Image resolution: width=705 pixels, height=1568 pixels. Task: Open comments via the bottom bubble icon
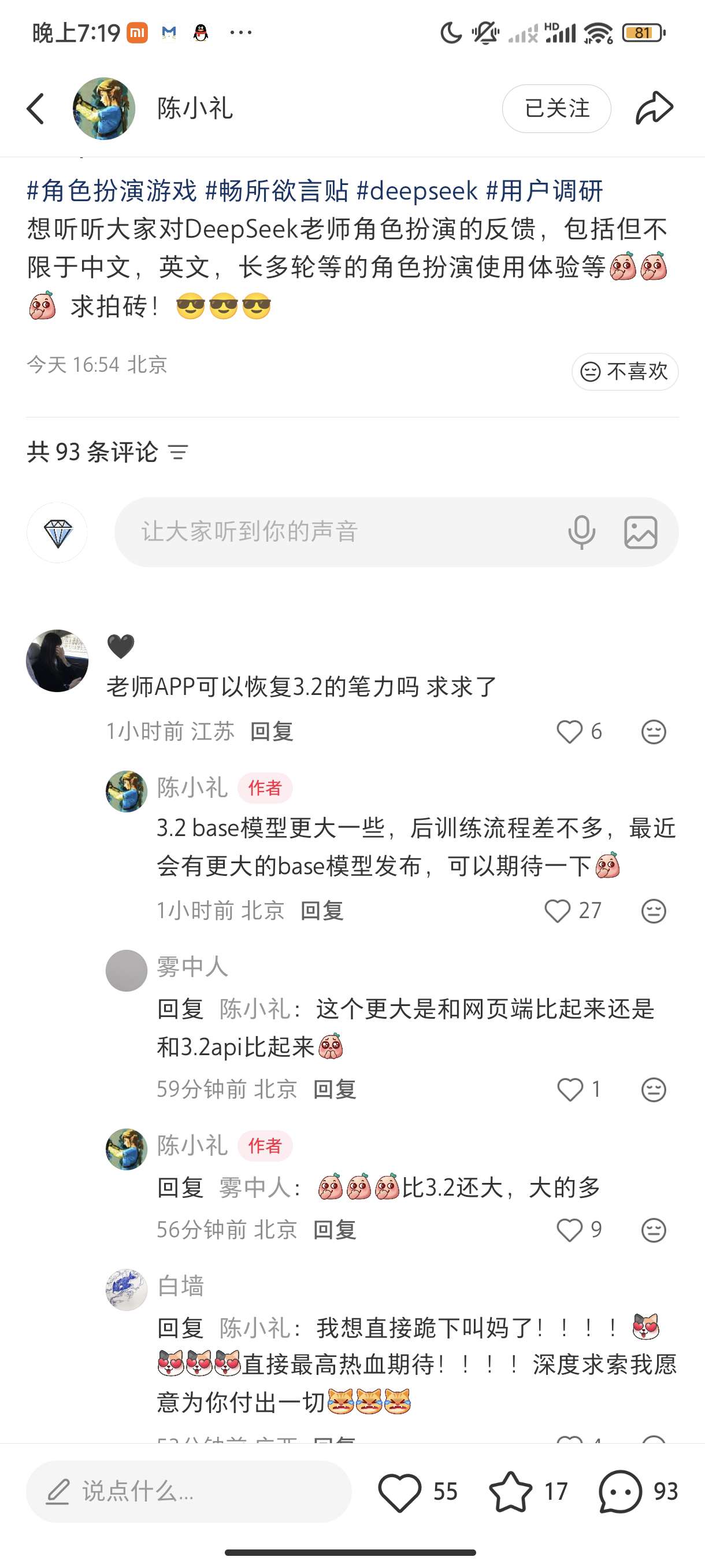621,1491
